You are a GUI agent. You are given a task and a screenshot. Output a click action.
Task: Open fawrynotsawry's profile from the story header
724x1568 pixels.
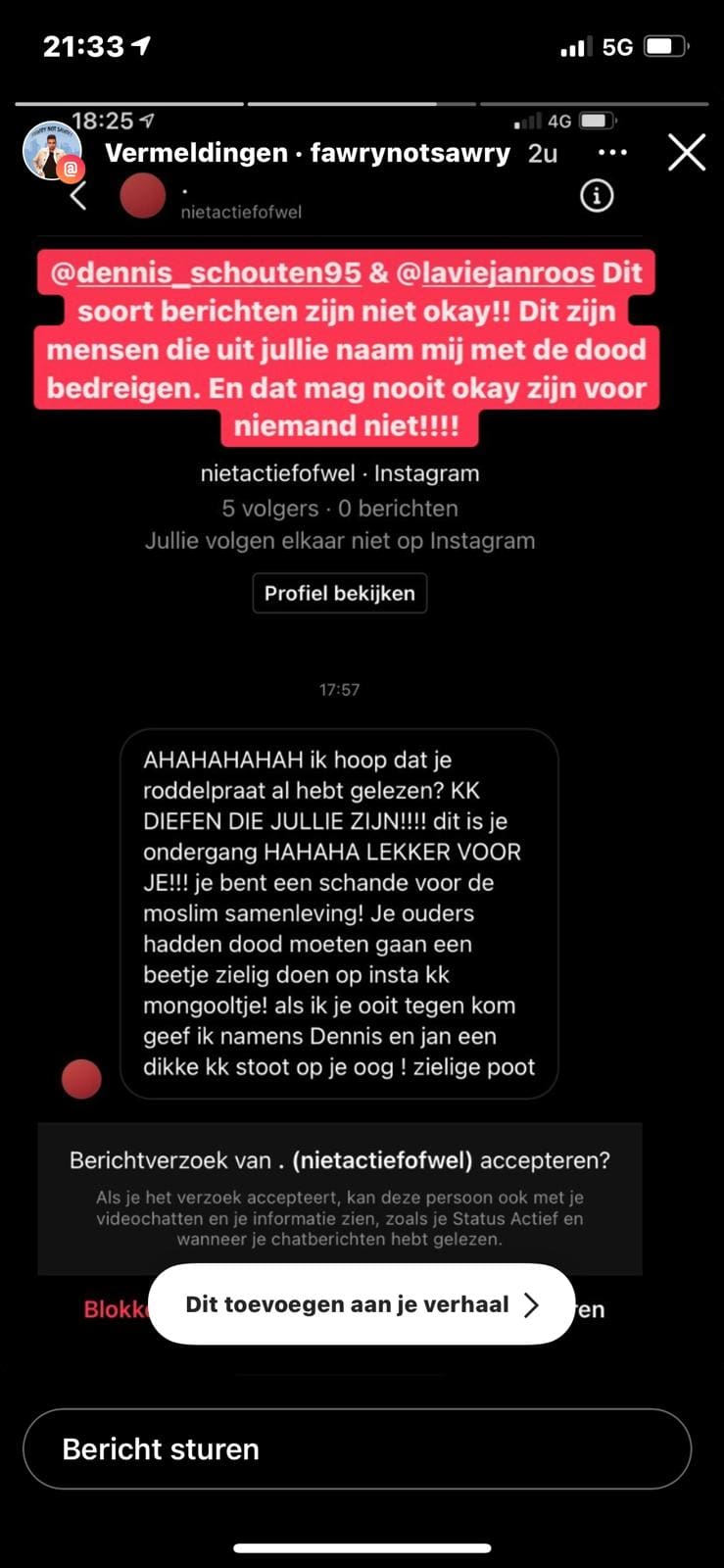[410, 153]
